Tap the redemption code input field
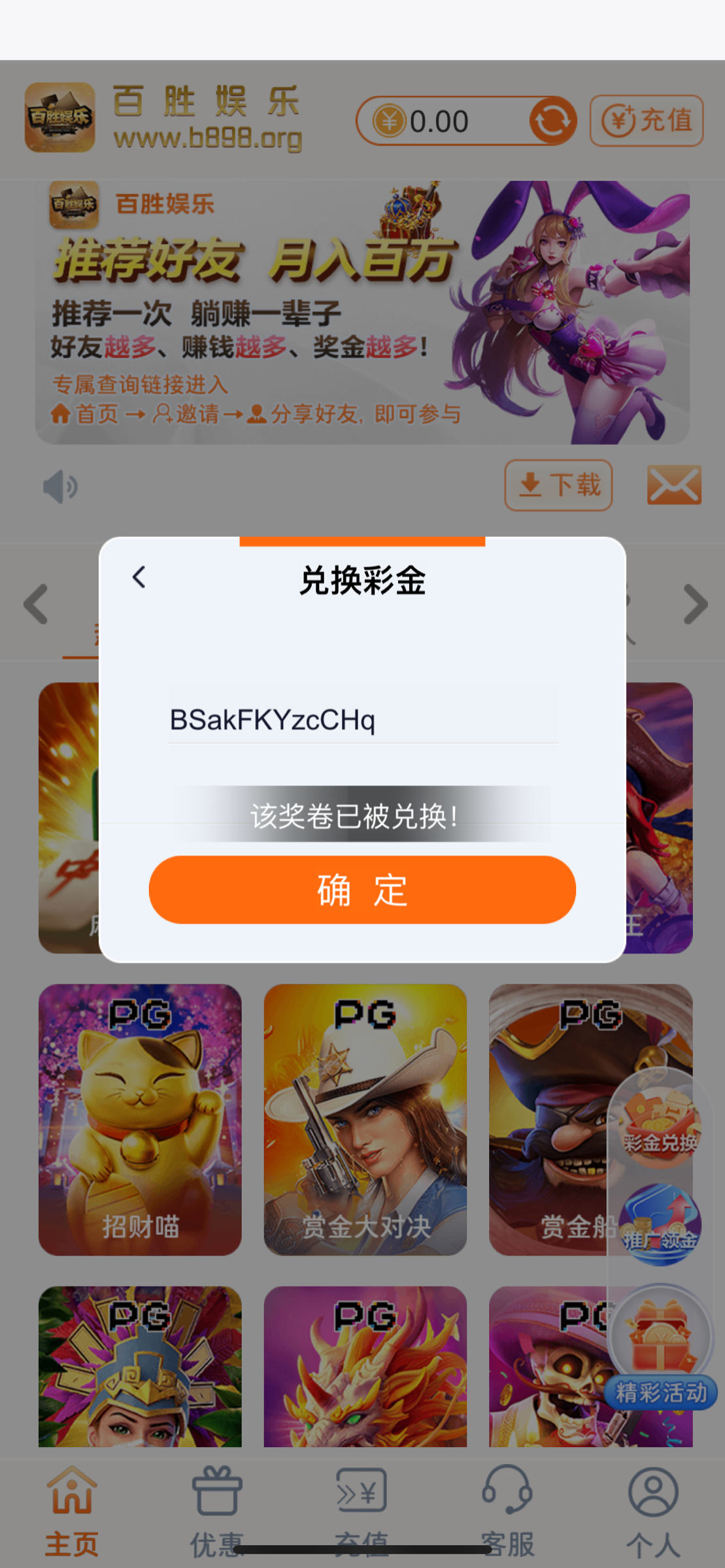 pyautogui.click(x=363, y=720)
